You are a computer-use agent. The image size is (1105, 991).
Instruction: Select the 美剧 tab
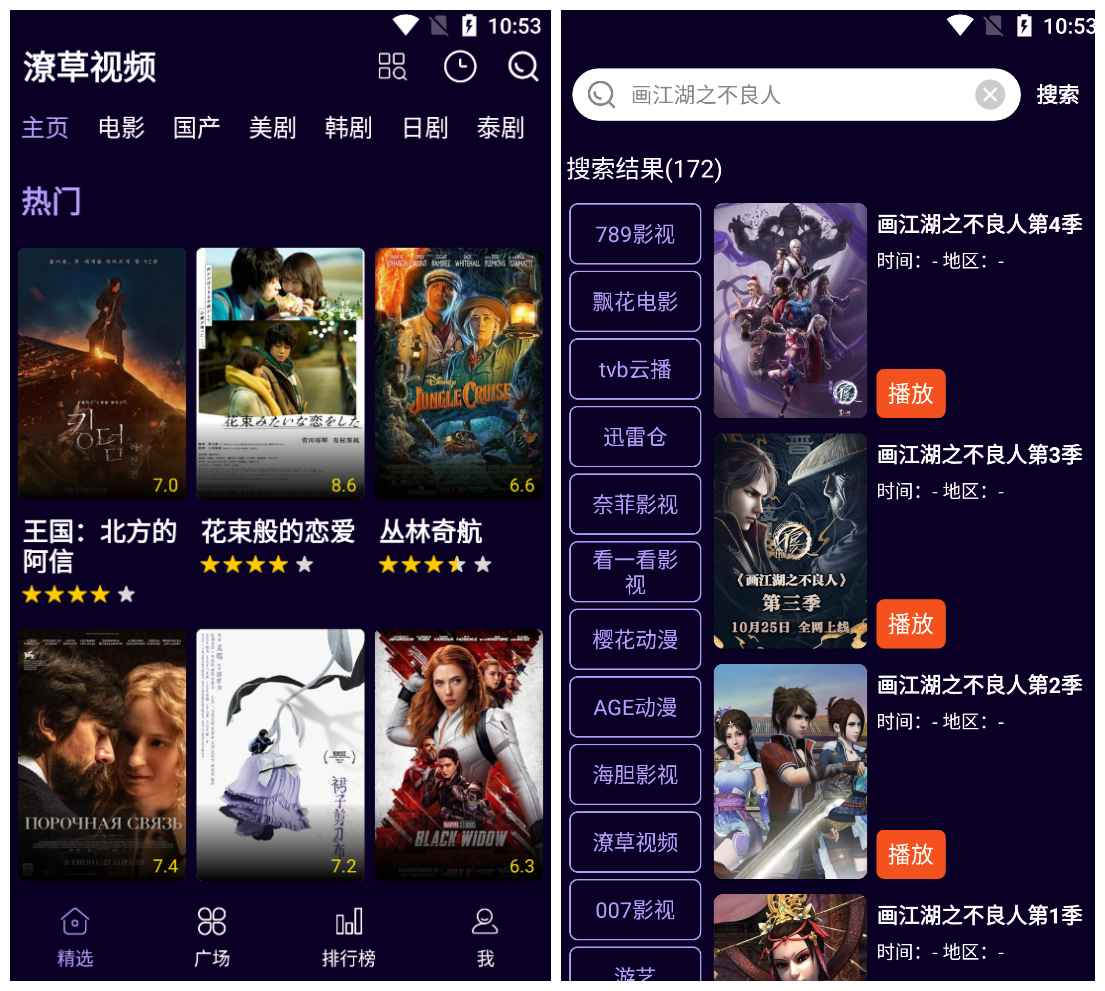(x=272, y=128)
